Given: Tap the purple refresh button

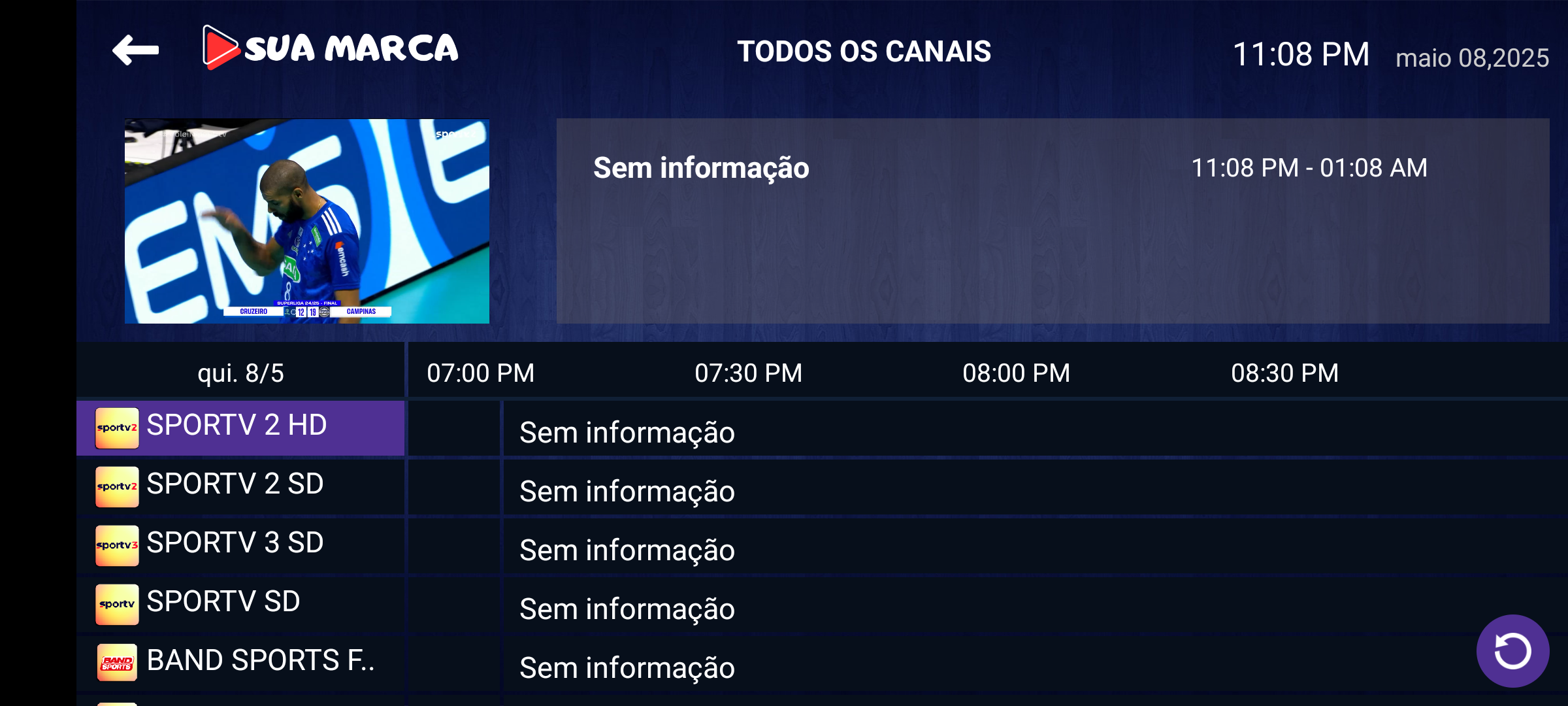Looking at the screenshot, I should click(x=1512, y=650).
